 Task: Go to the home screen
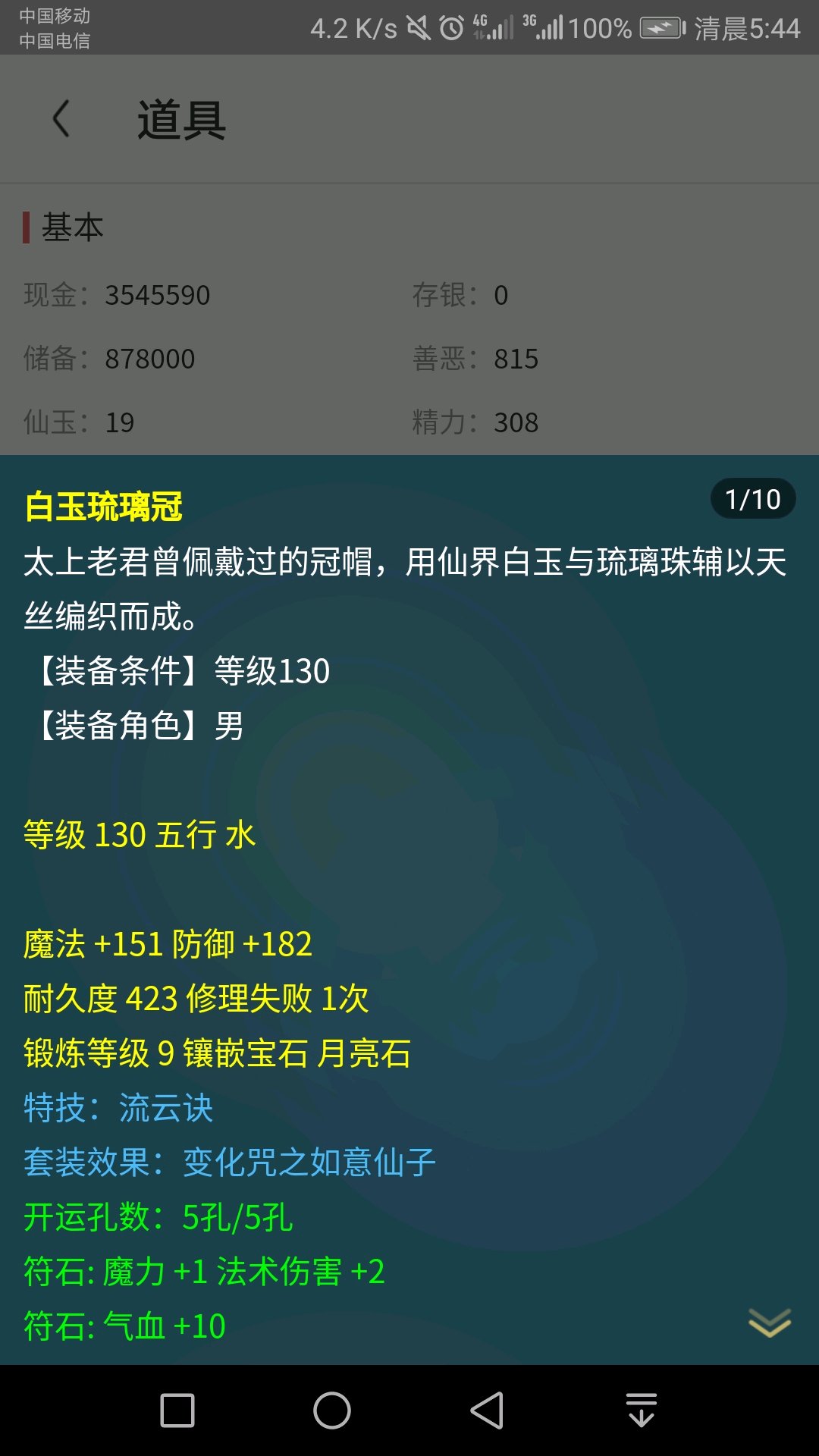332,1410
